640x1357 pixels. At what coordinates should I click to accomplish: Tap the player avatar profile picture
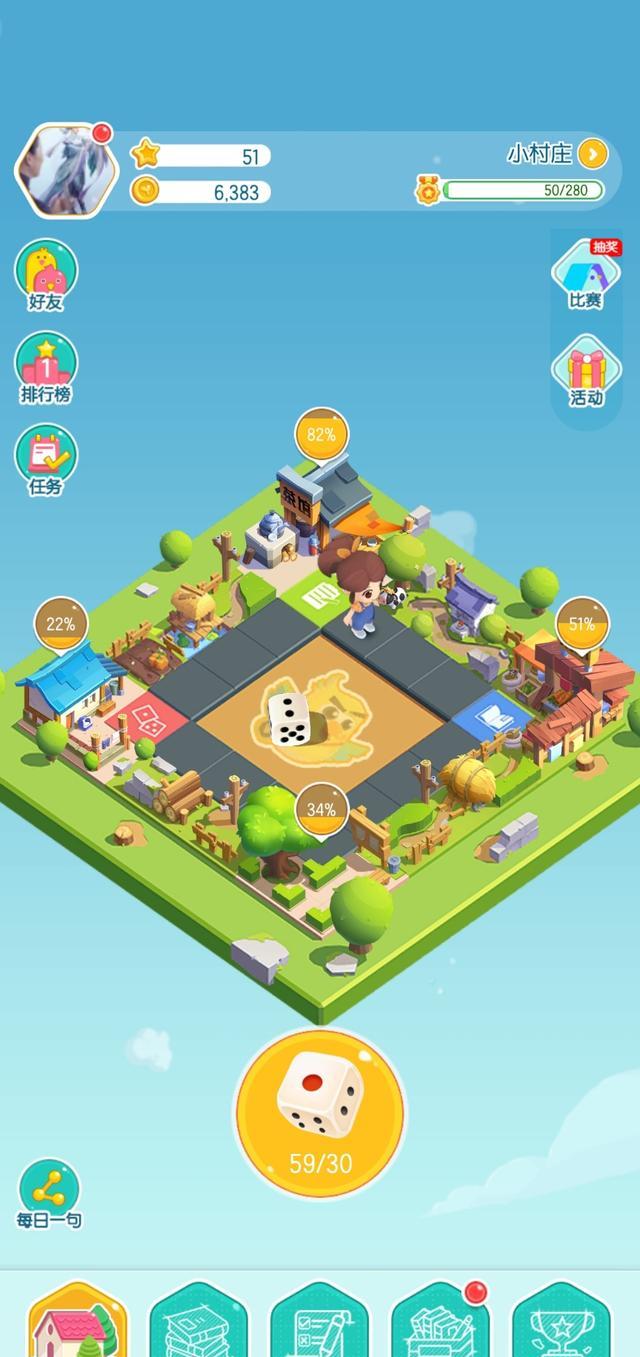[60, 170]
